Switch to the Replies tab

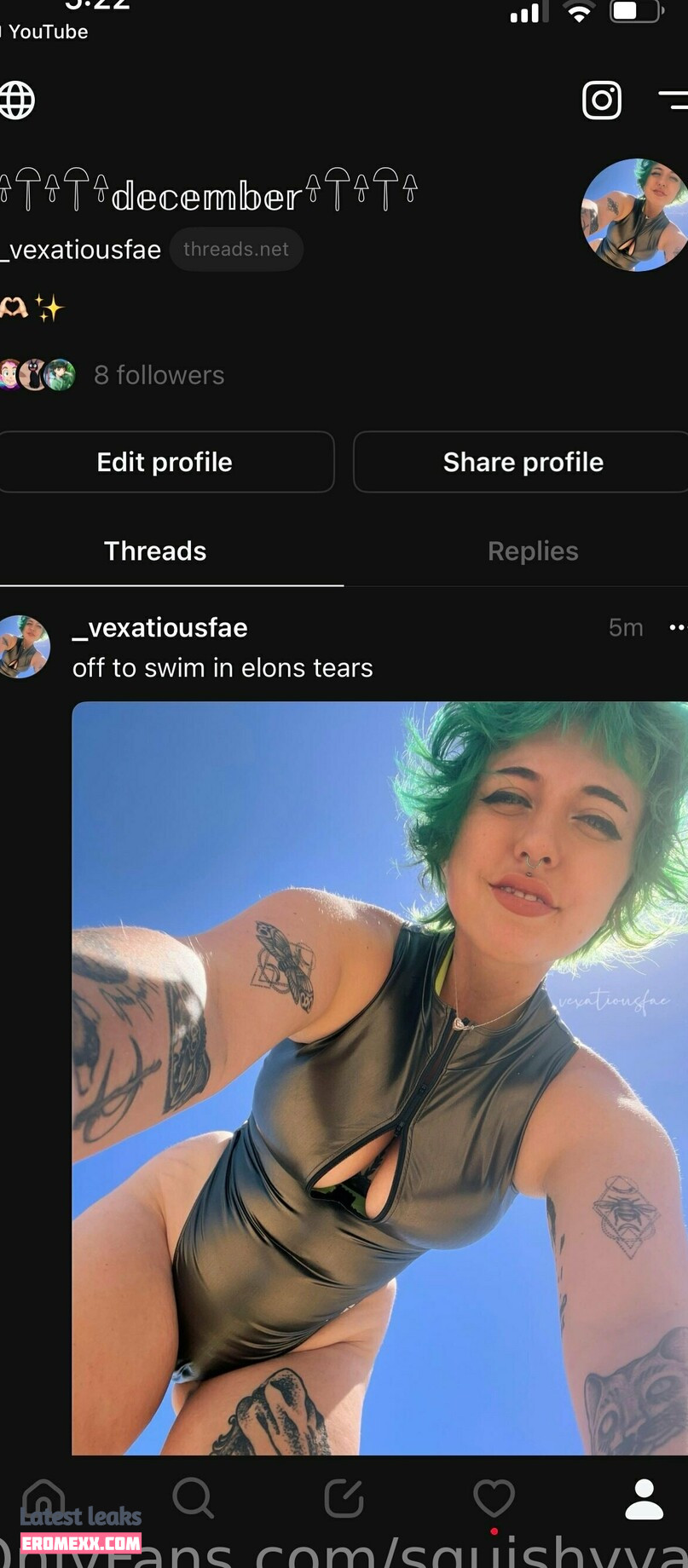pyautogui.click(x=533, y=551)
